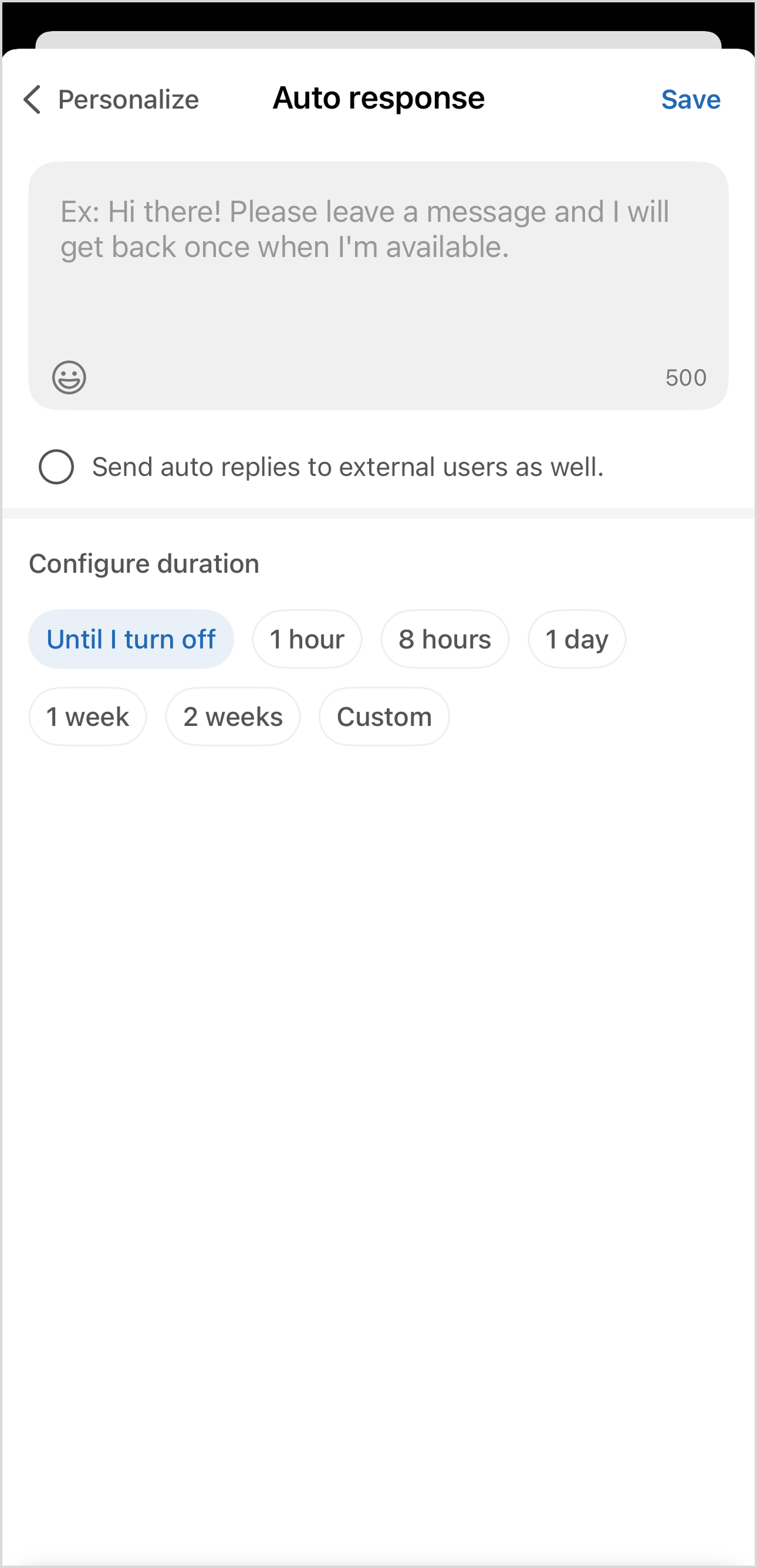Open the Custom duration option

tap(384, 717)
